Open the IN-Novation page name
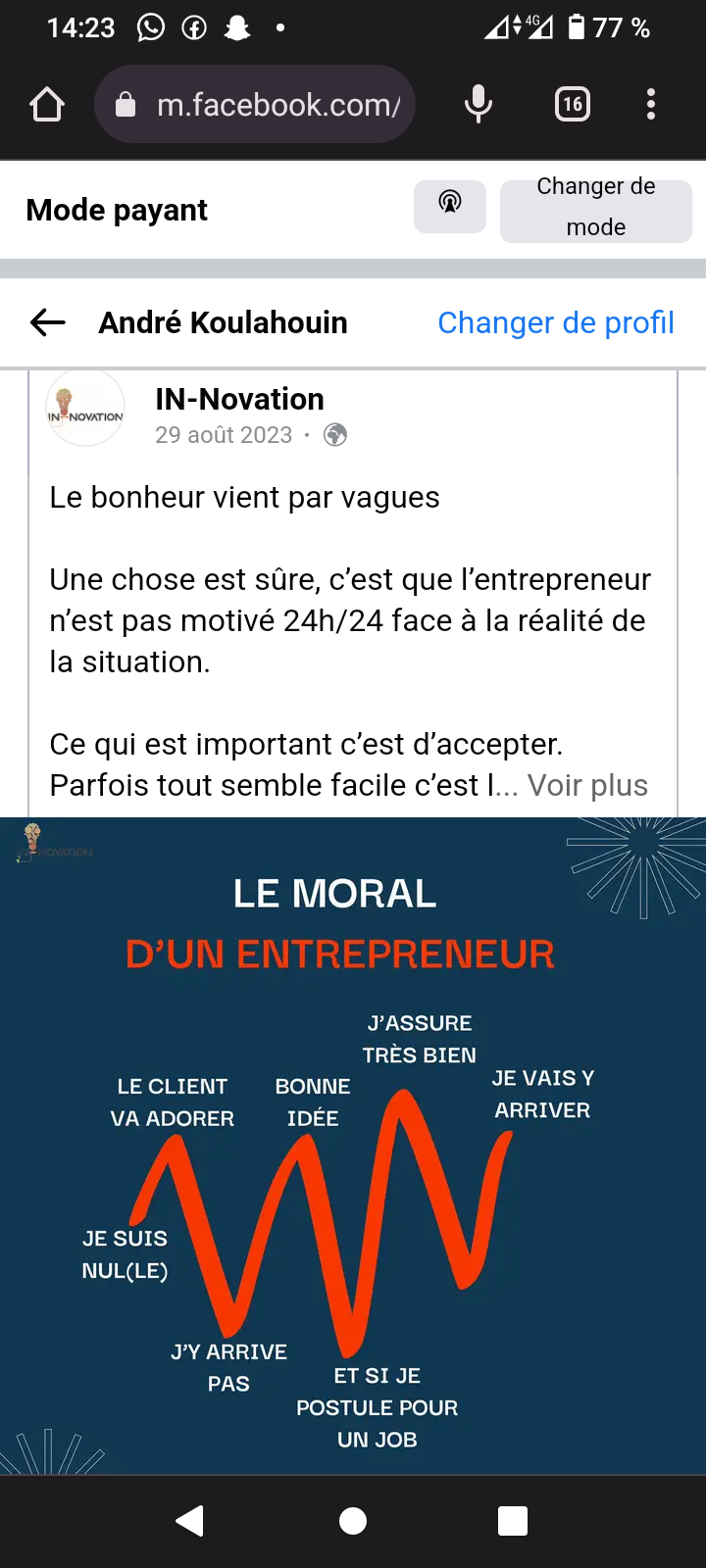The height and width of the screenshot is (1568, 706). [x=239, y=399]
